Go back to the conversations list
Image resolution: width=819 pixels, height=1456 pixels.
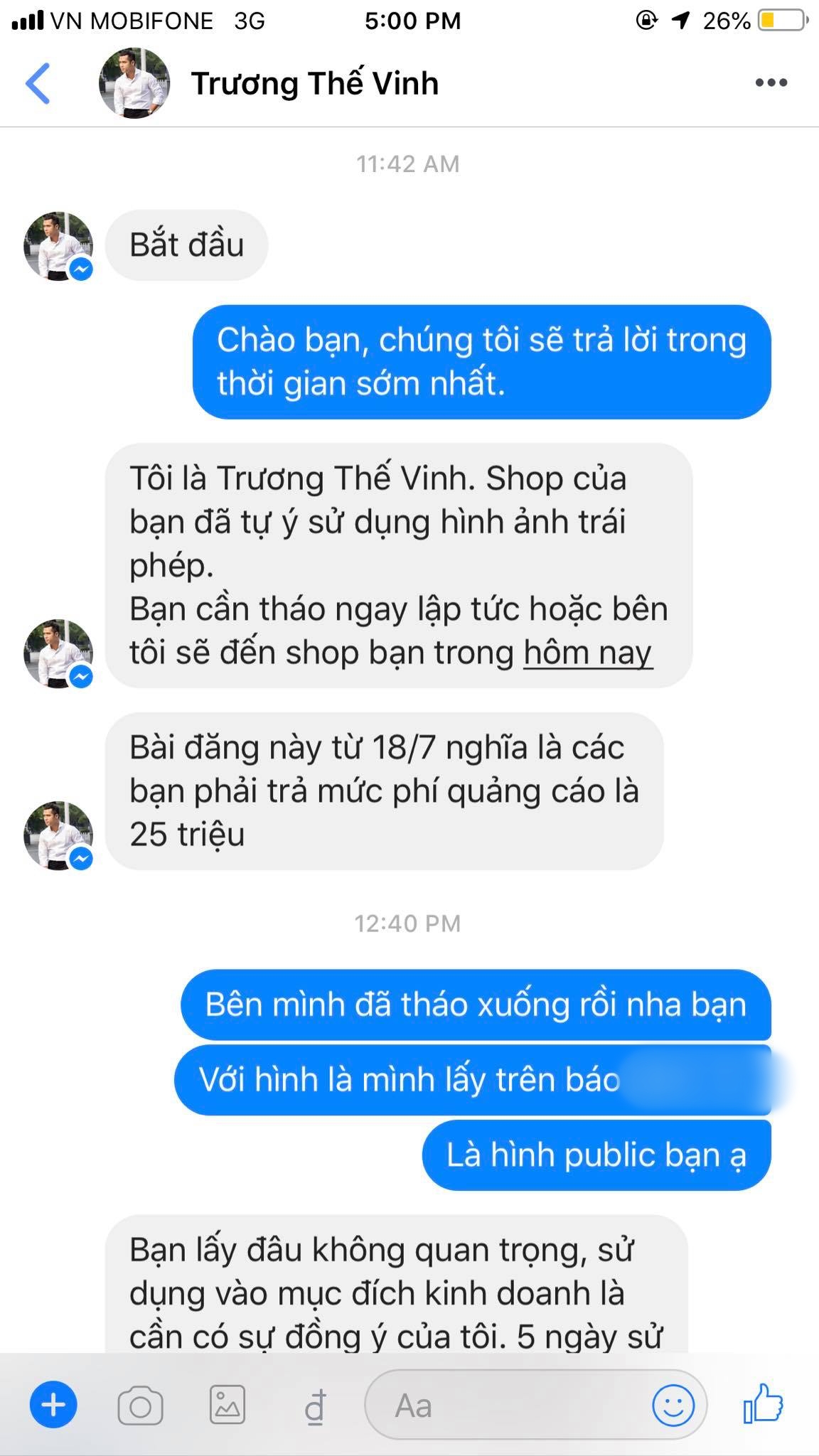(38, 84)
